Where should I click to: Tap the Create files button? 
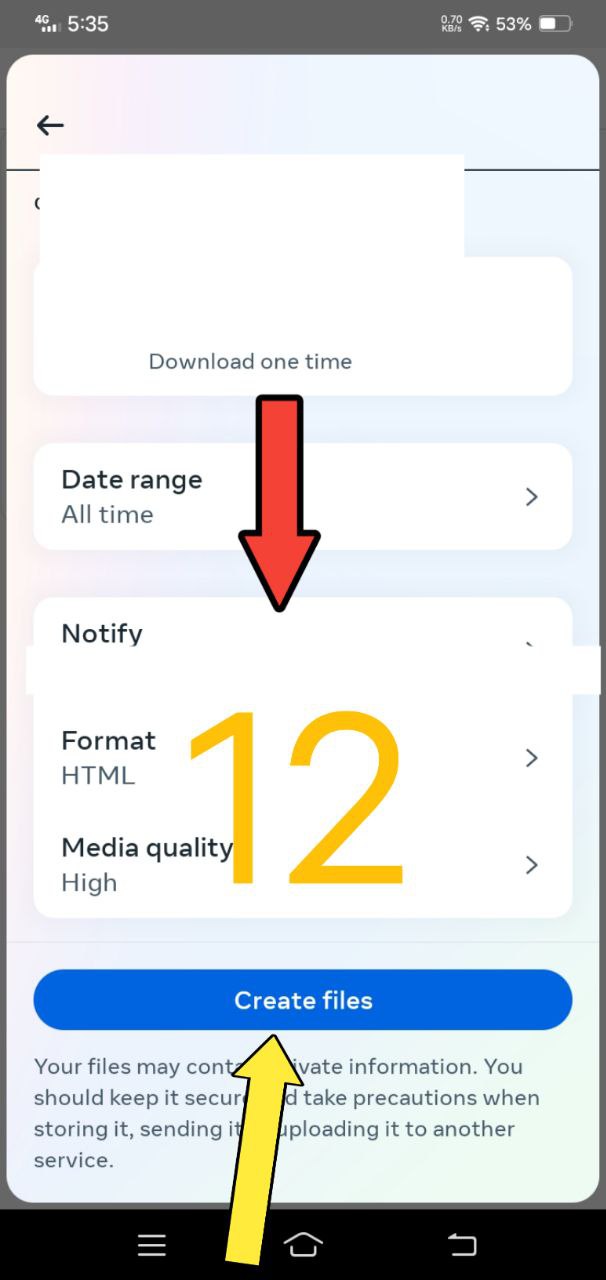pos(302,1000)
